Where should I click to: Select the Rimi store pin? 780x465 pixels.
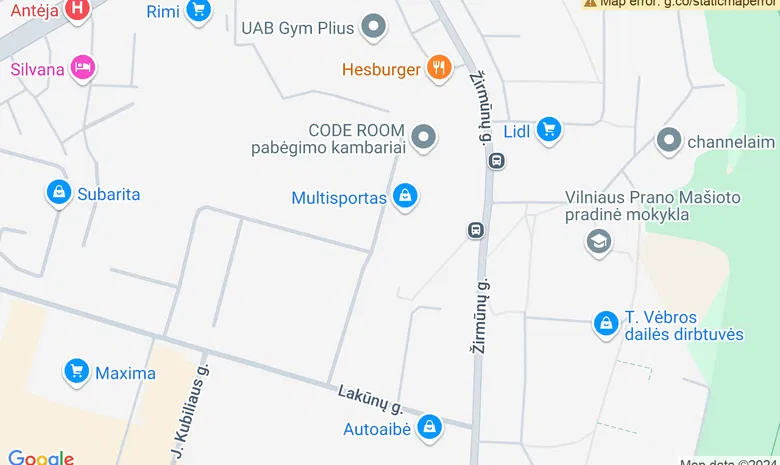tap(199, 11)
